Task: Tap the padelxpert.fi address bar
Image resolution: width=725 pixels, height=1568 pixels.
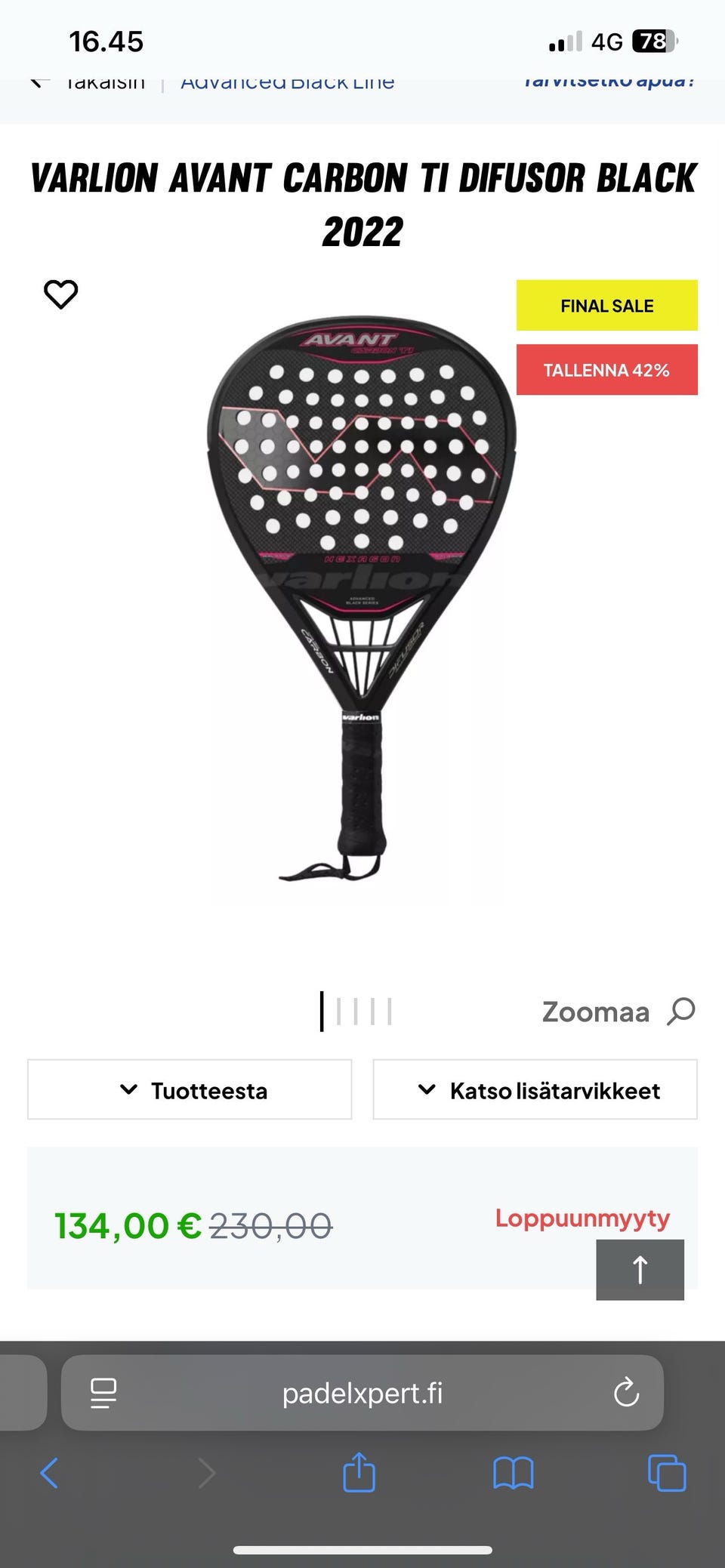Action: coord(362,1393)
